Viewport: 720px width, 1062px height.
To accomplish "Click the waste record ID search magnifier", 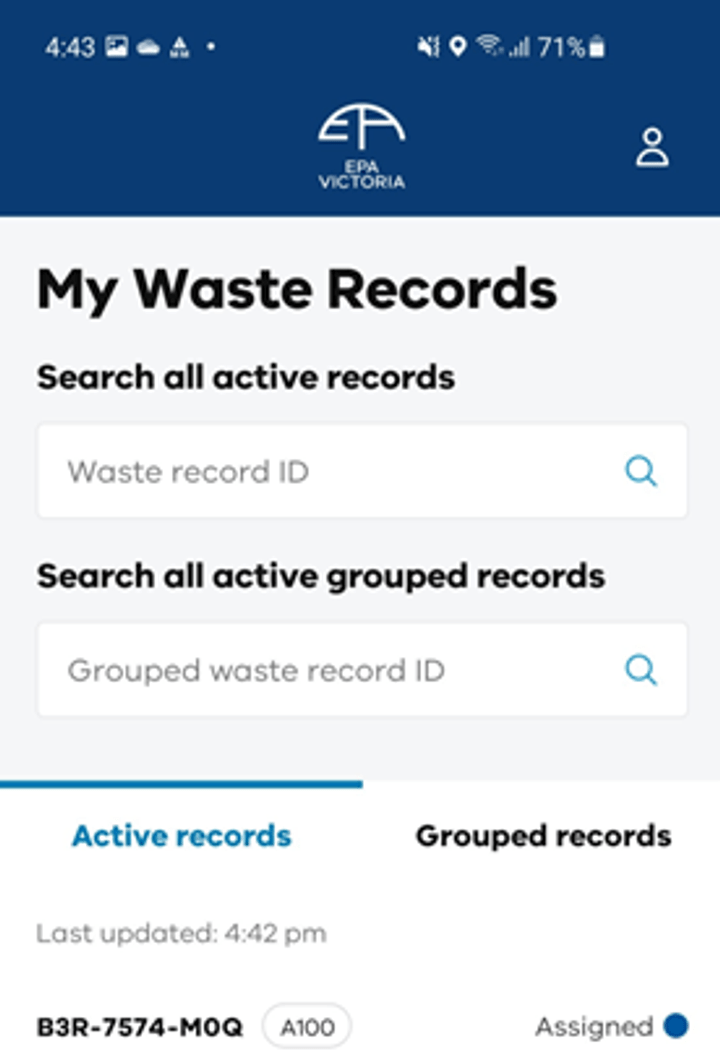I will click(640, 471).
